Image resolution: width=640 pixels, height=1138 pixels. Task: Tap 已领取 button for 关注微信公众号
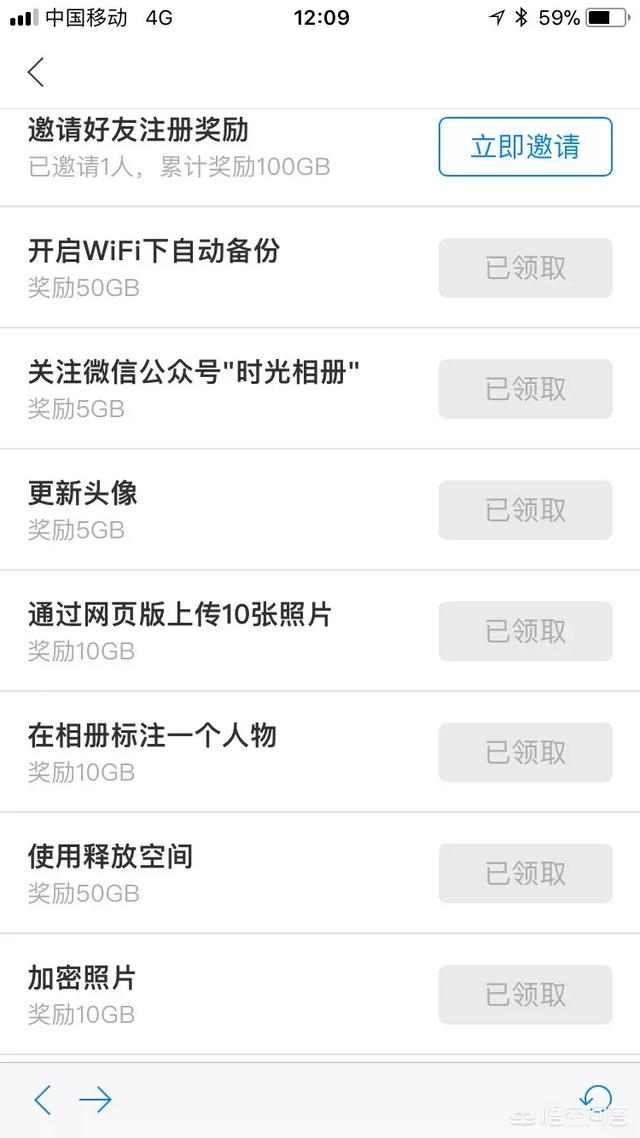click(525, 389)
